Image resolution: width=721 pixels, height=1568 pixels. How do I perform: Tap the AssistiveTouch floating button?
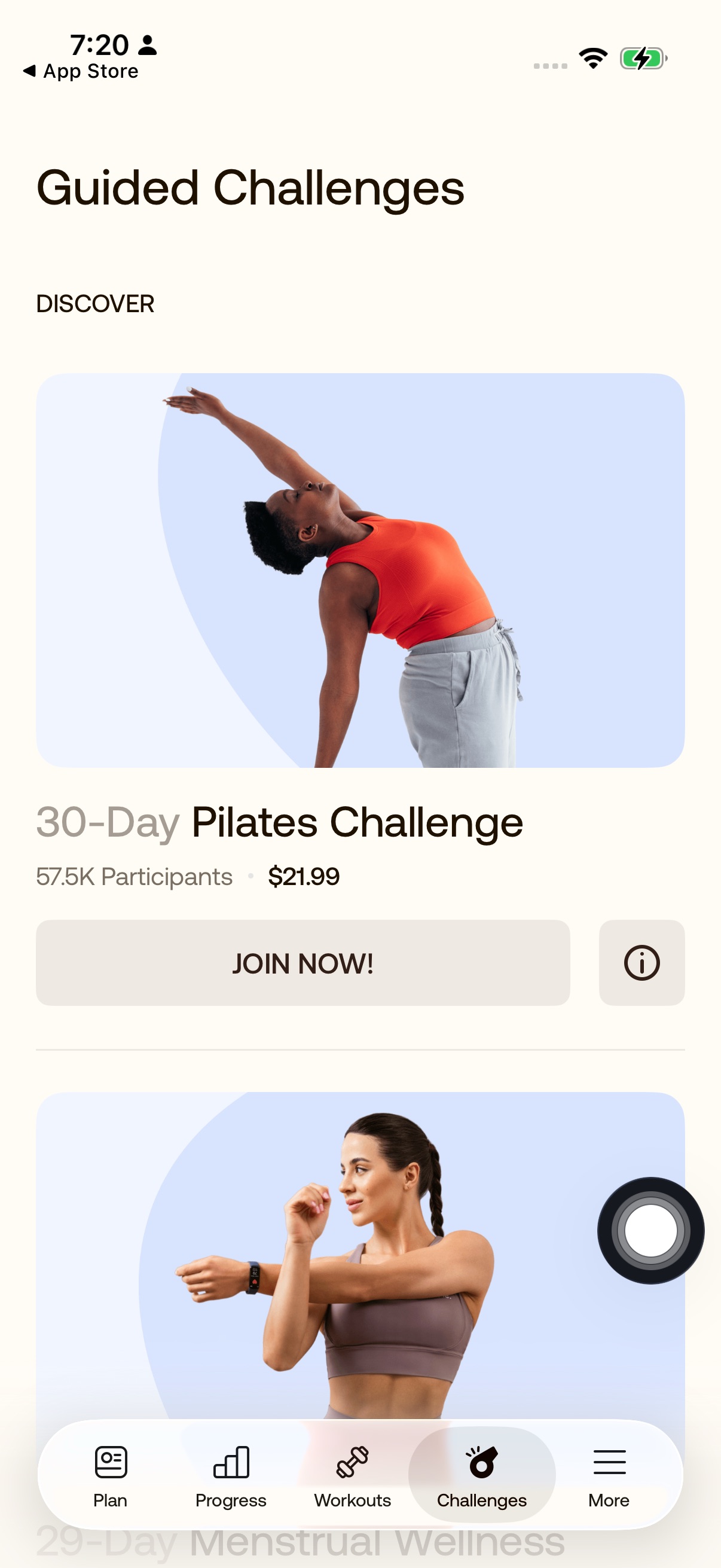650,1231
